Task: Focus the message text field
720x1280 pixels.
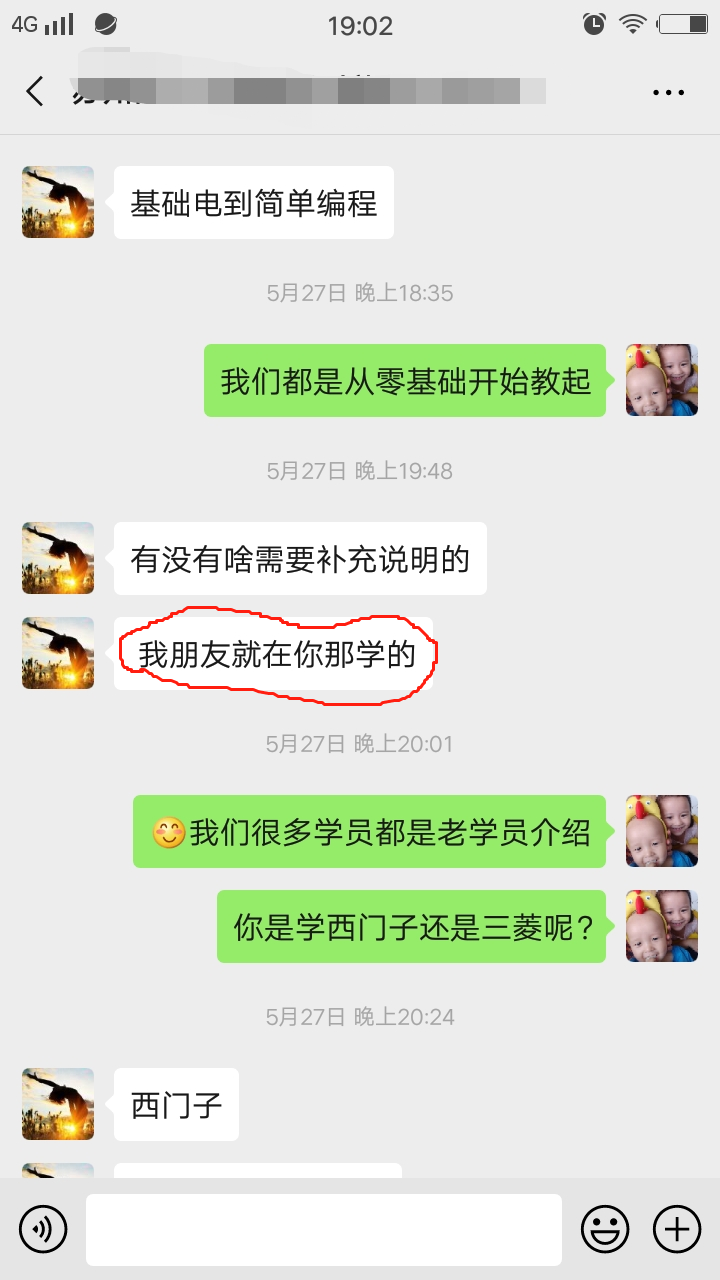Action: (323, 1229)
